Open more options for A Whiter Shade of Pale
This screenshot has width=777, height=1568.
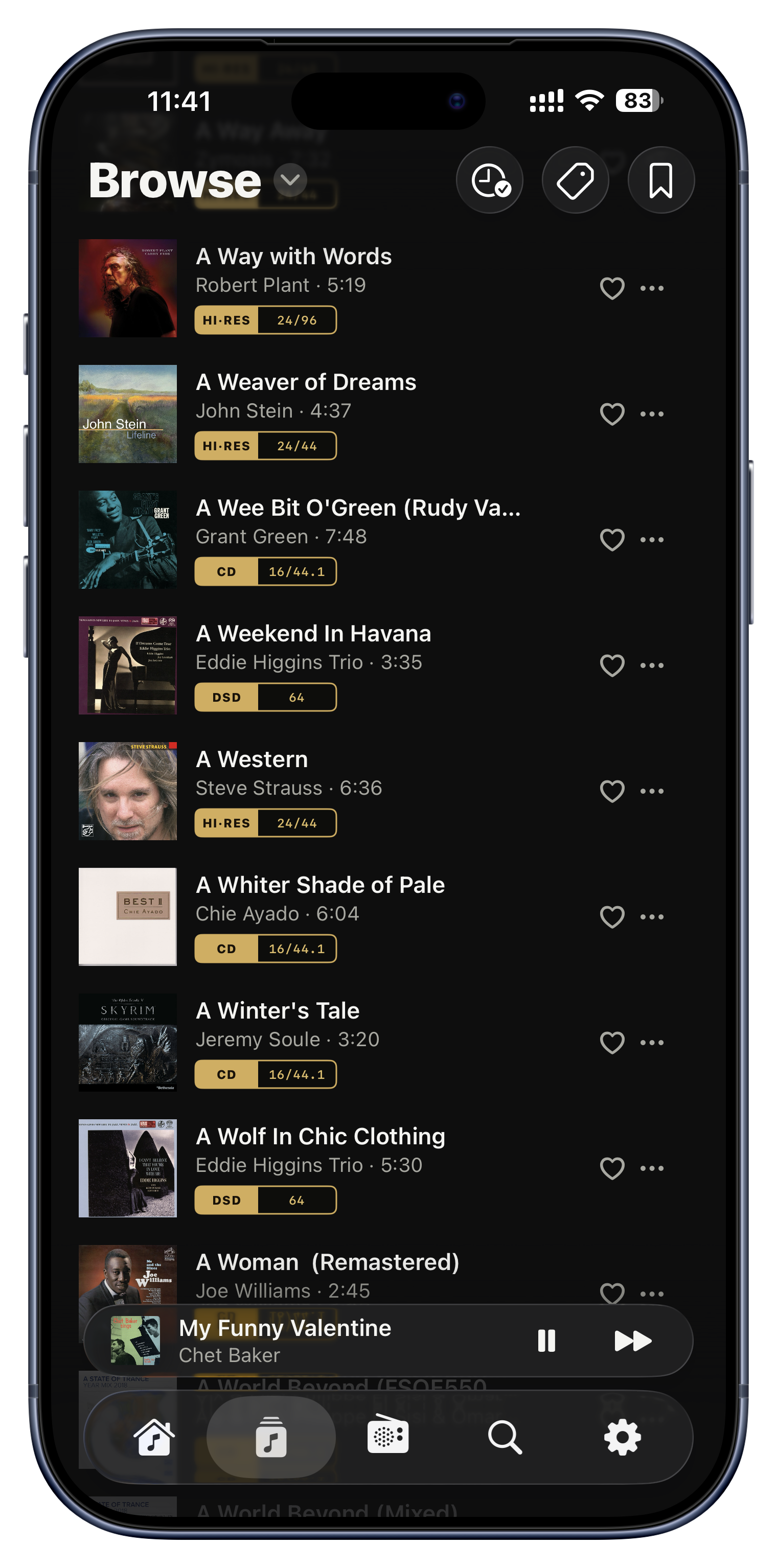[x=652, y=917]
